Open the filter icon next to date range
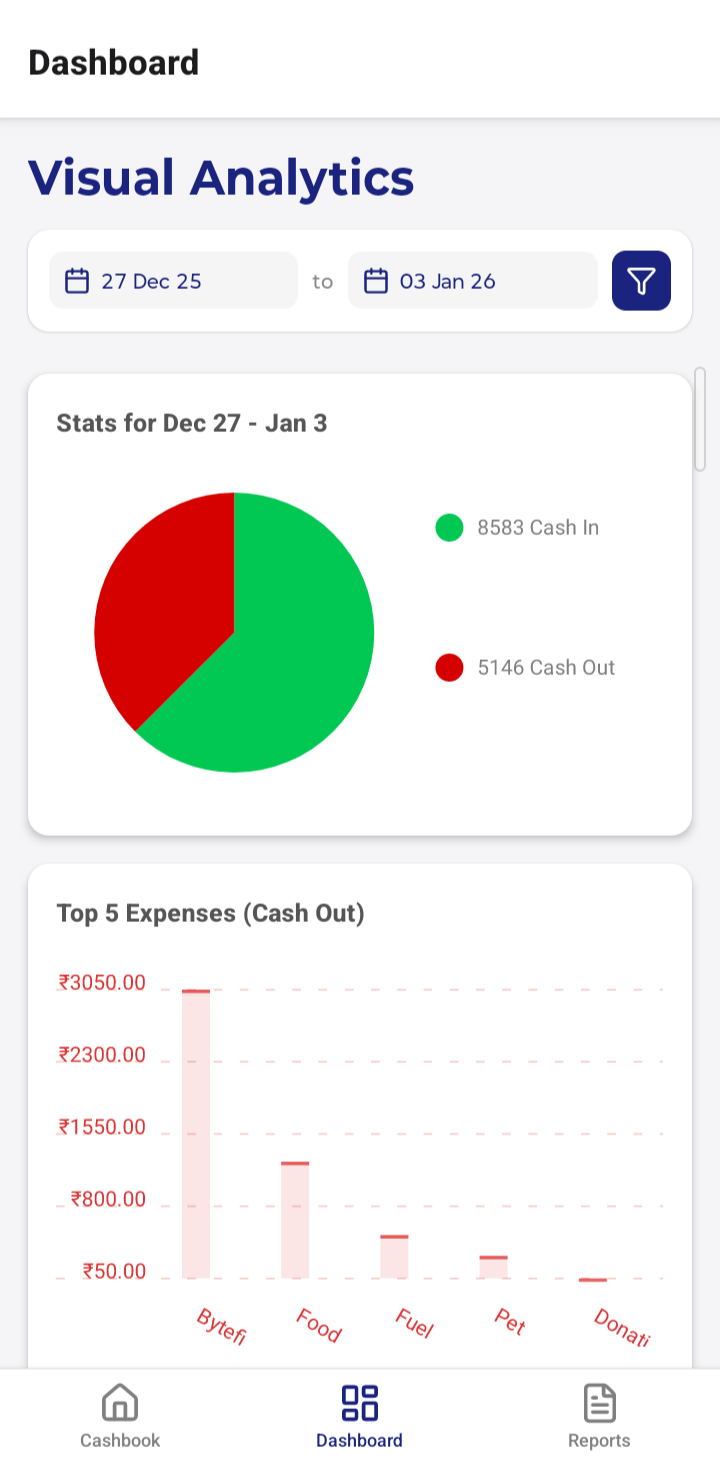This screenshot has height=1462, width=720. coord(641,281)
